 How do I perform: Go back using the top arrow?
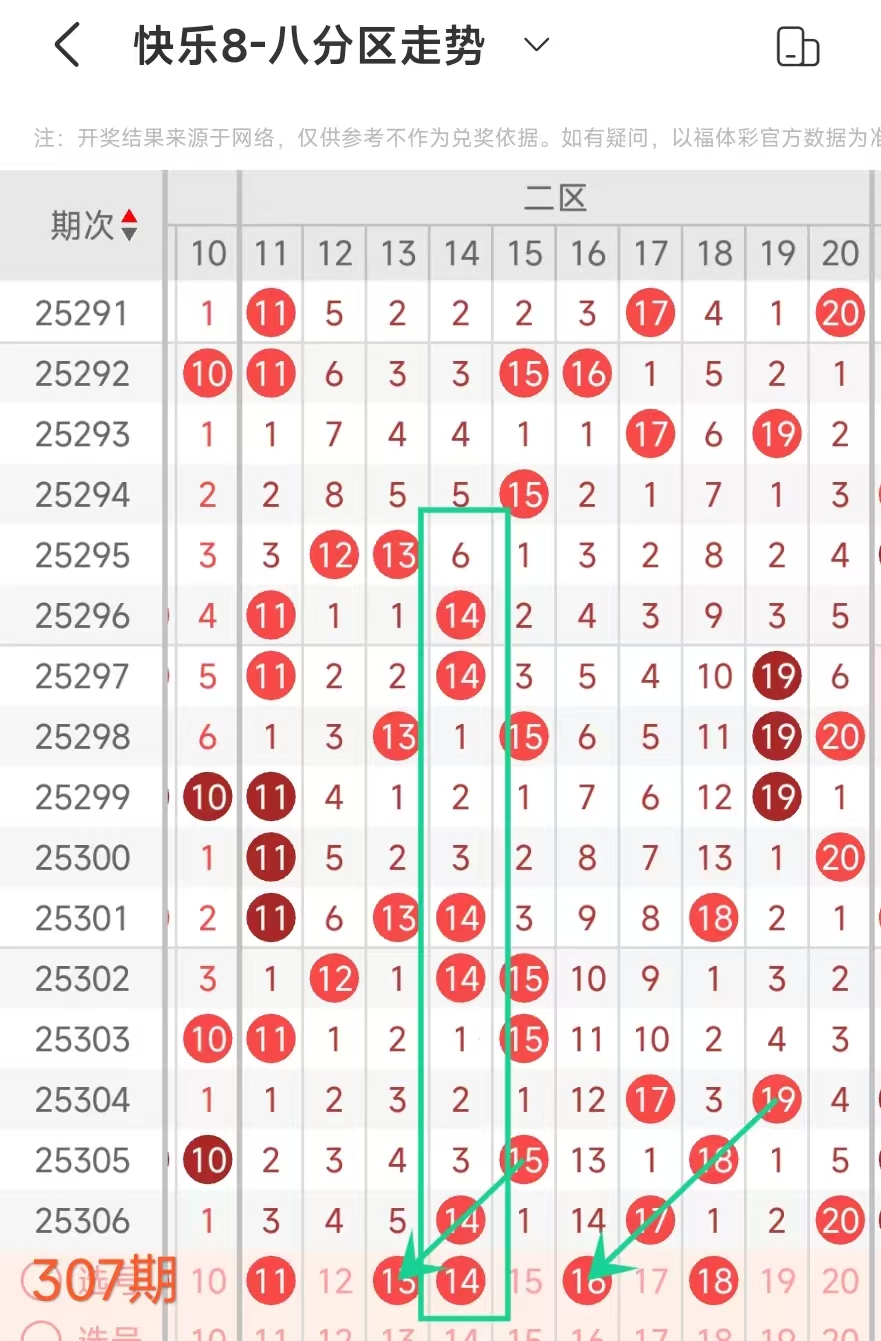tap(67, 46)
